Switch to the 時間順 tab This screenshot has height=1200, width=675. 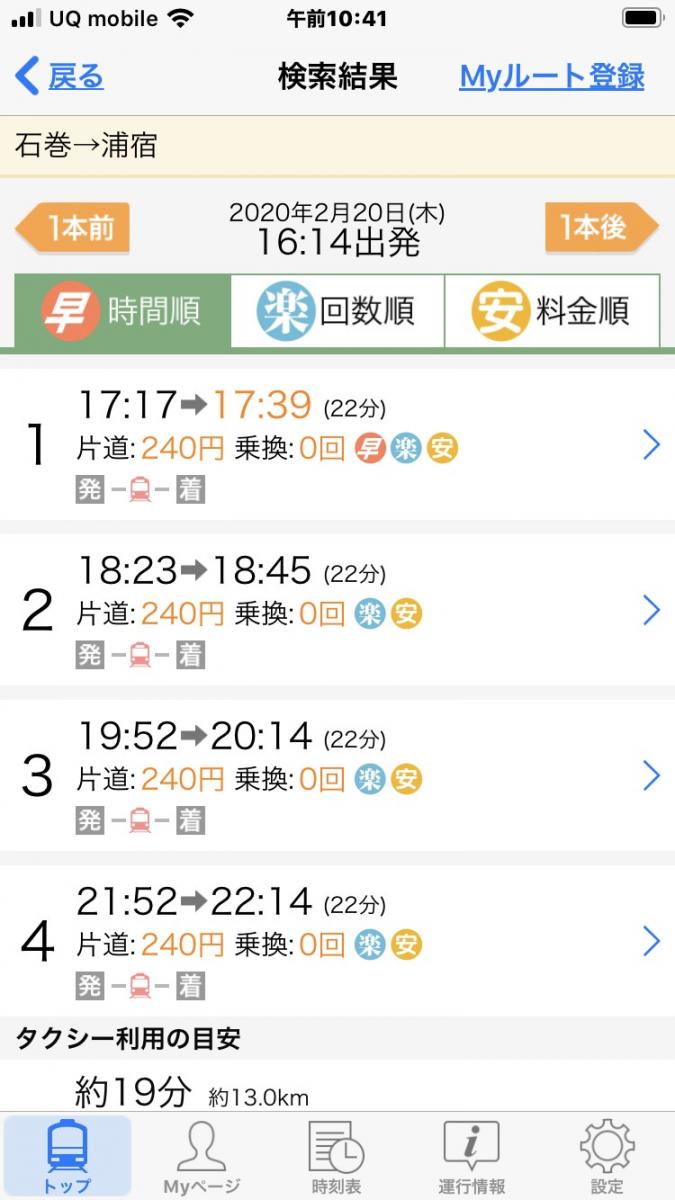(x=123, y=311)
